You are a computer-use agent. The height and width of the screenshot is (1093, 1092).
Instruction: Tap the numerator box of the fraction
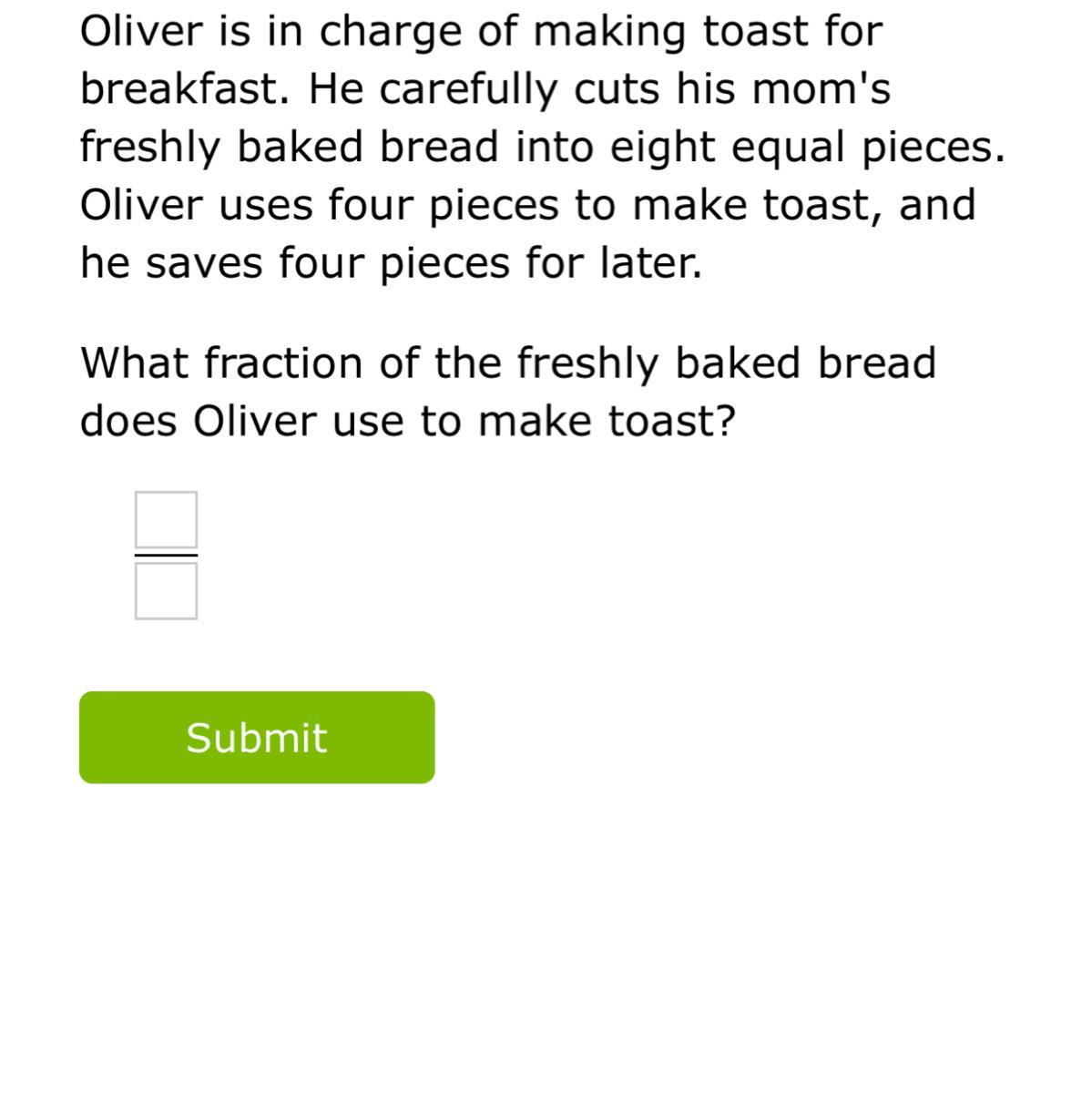(166, 519)
